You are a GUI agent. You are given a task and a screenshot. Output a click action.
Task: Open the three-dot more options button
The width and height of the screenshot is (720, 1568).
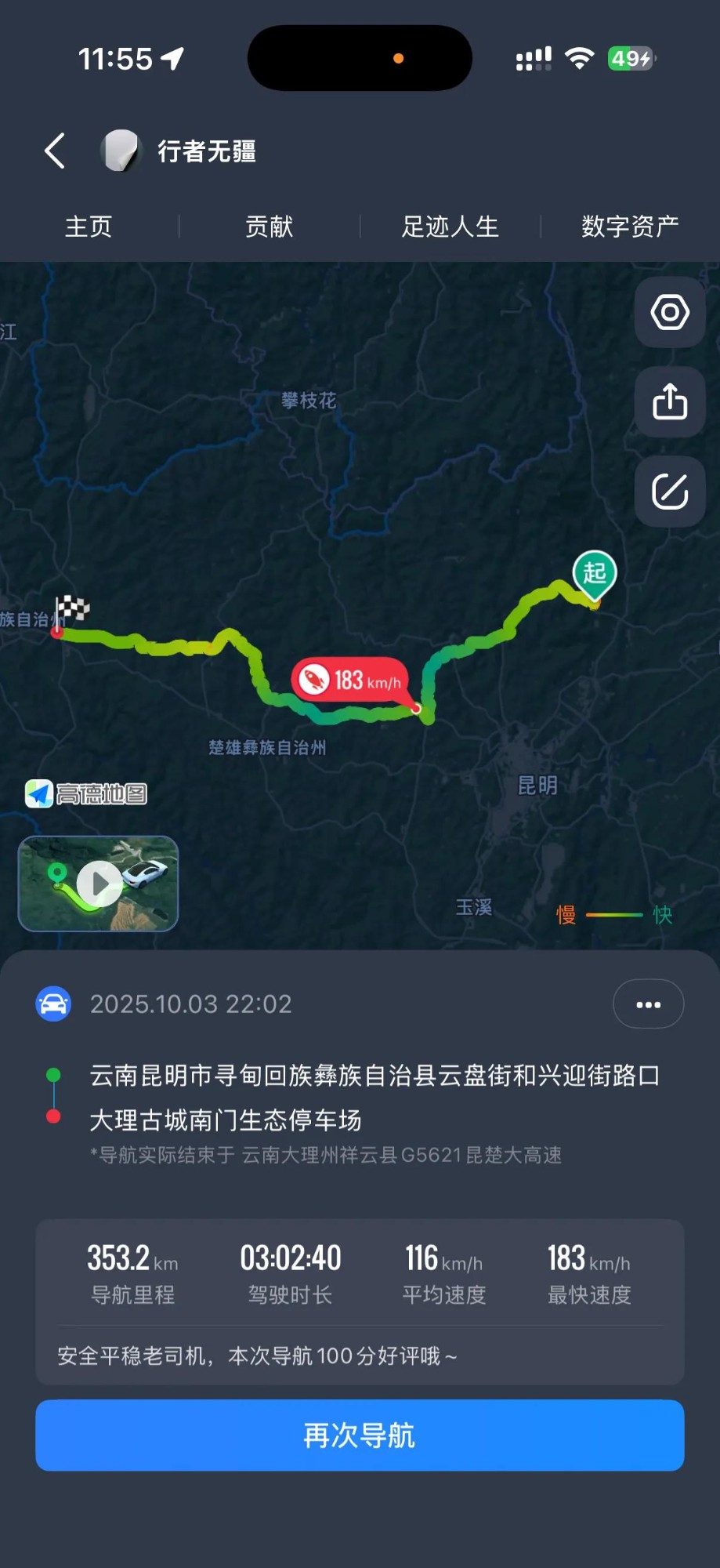point(648,1004)
